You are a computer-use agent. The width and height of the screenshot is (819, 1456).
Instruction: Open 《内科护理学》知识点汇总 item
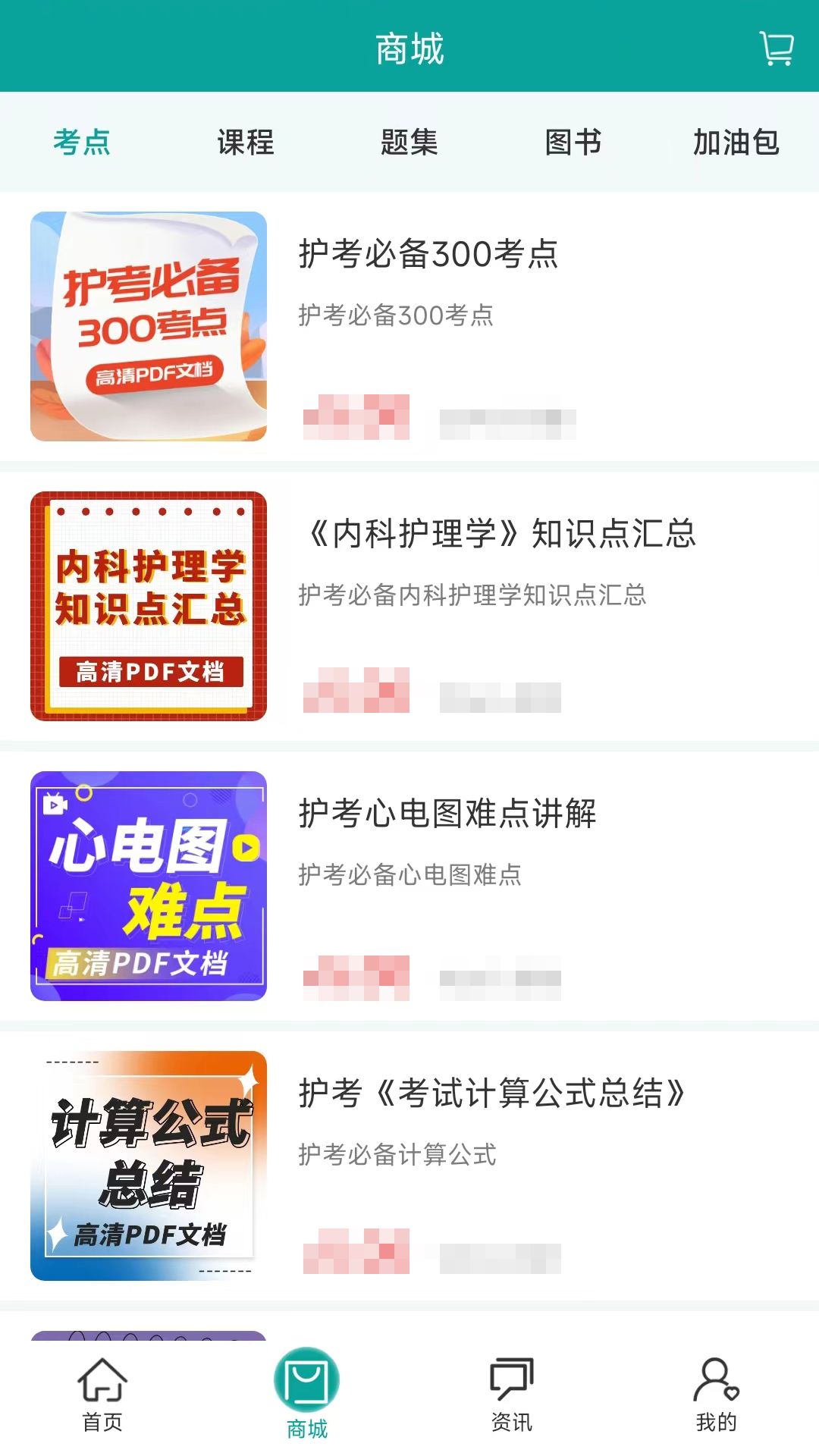pyautogui.click(x=409, y=606)
